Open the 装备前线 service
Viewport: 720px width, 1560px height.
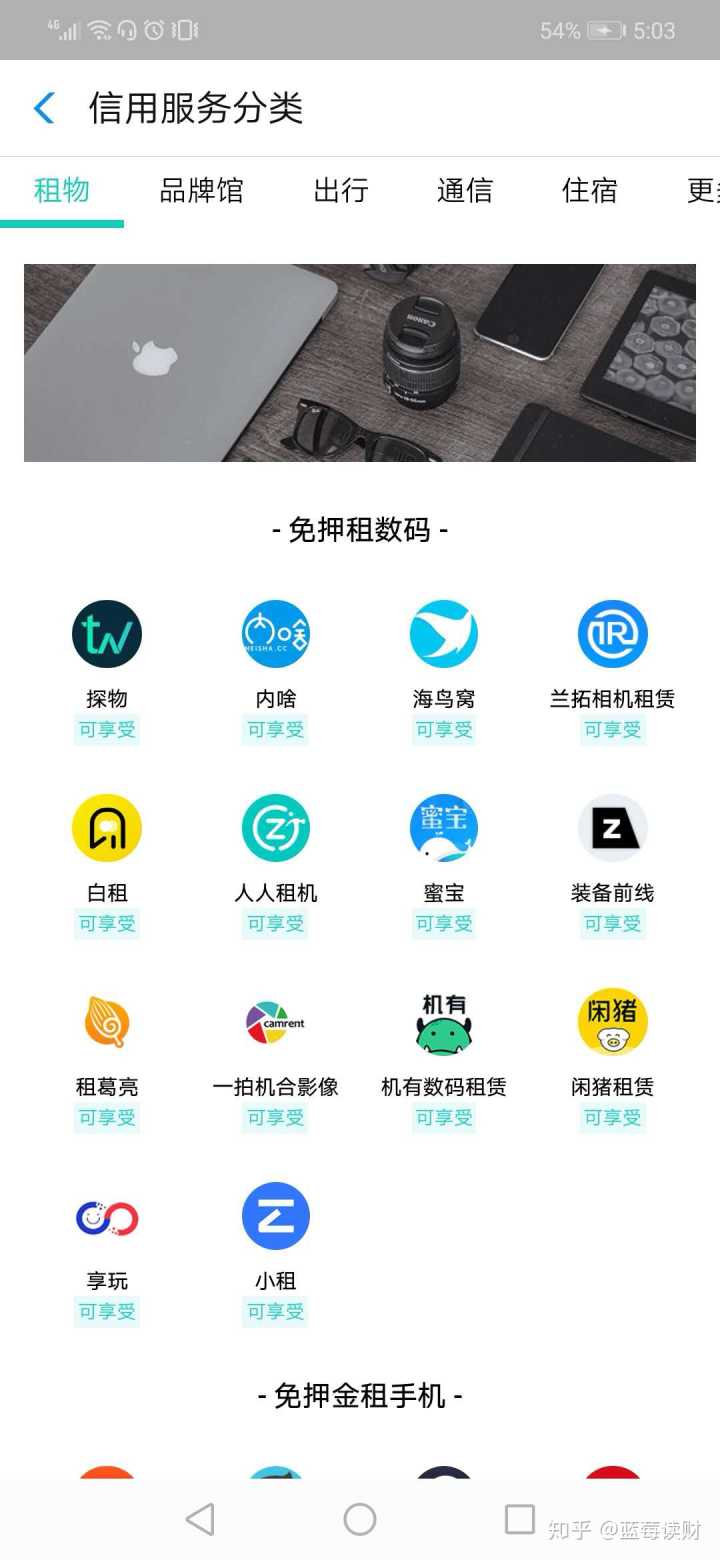[612, 829]
